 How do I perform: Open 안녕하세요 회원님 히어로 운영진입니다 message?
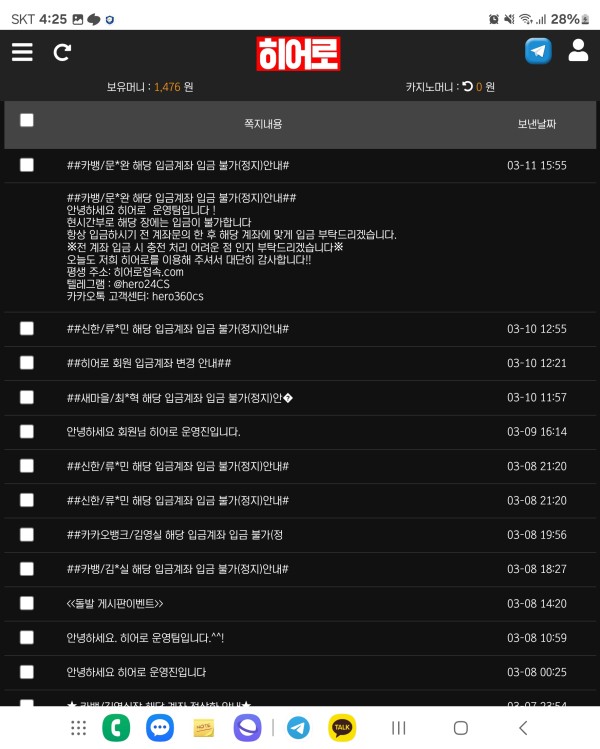(x=153, y=432)
